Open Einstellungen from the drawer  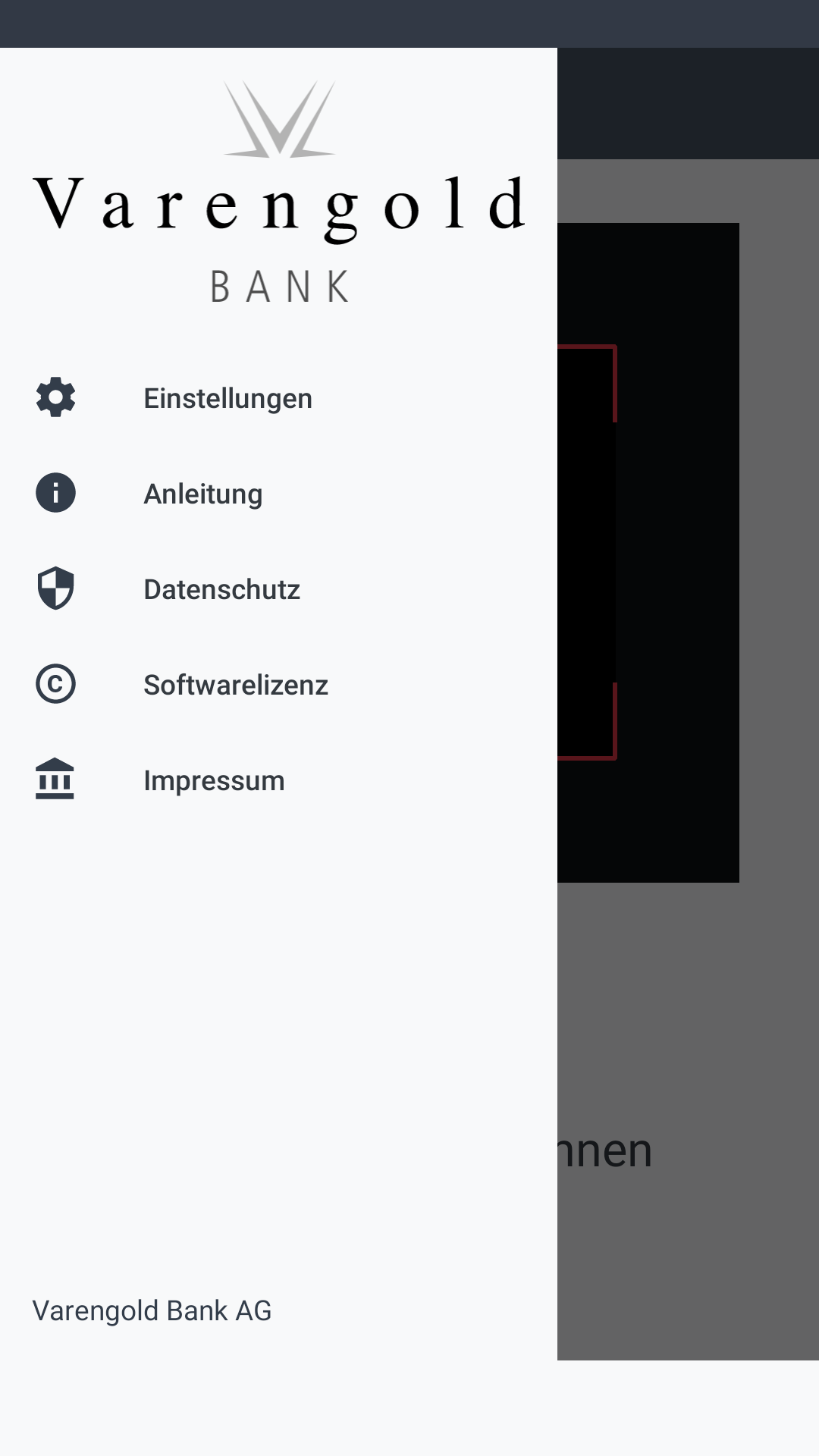pos(227,398)
